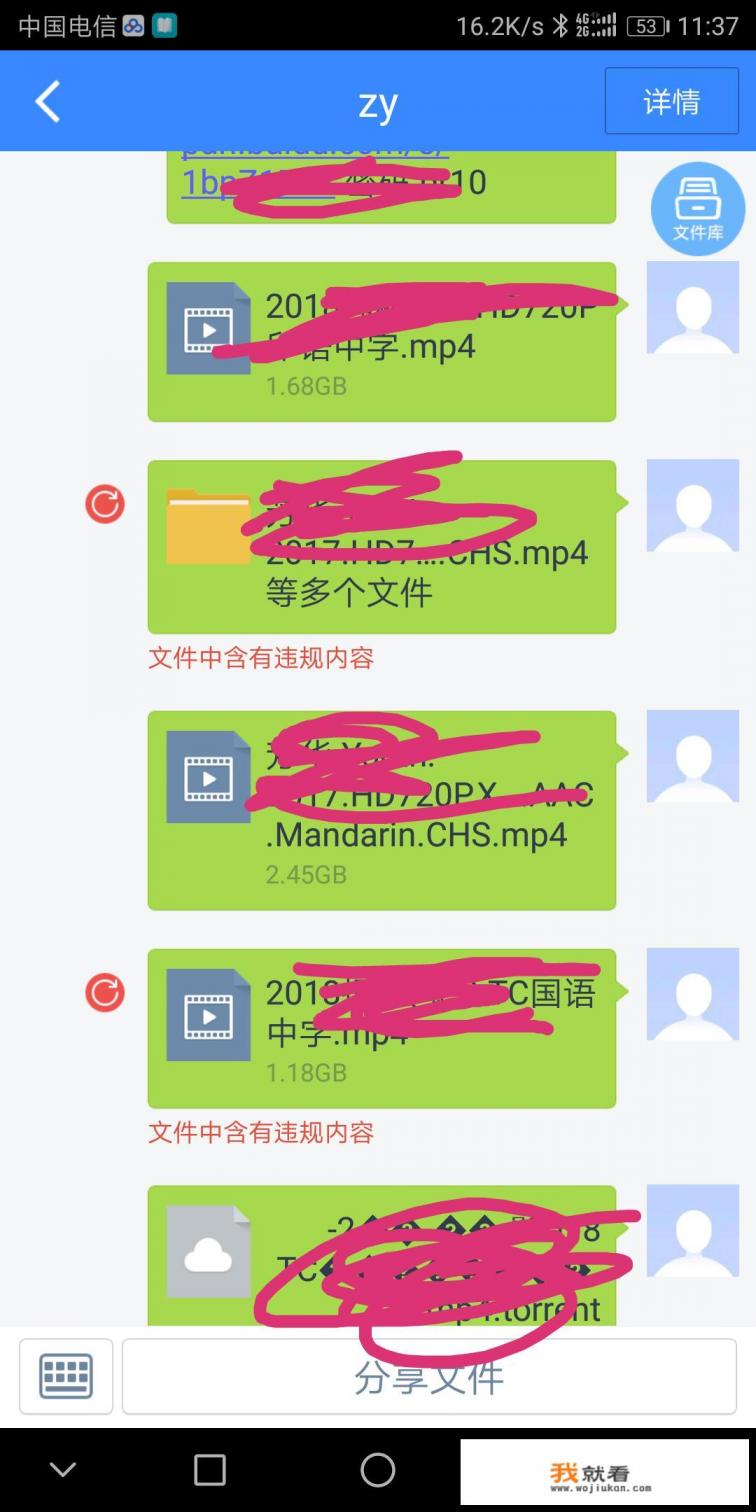Switch to keyboard input mode

coord(66,1376)
